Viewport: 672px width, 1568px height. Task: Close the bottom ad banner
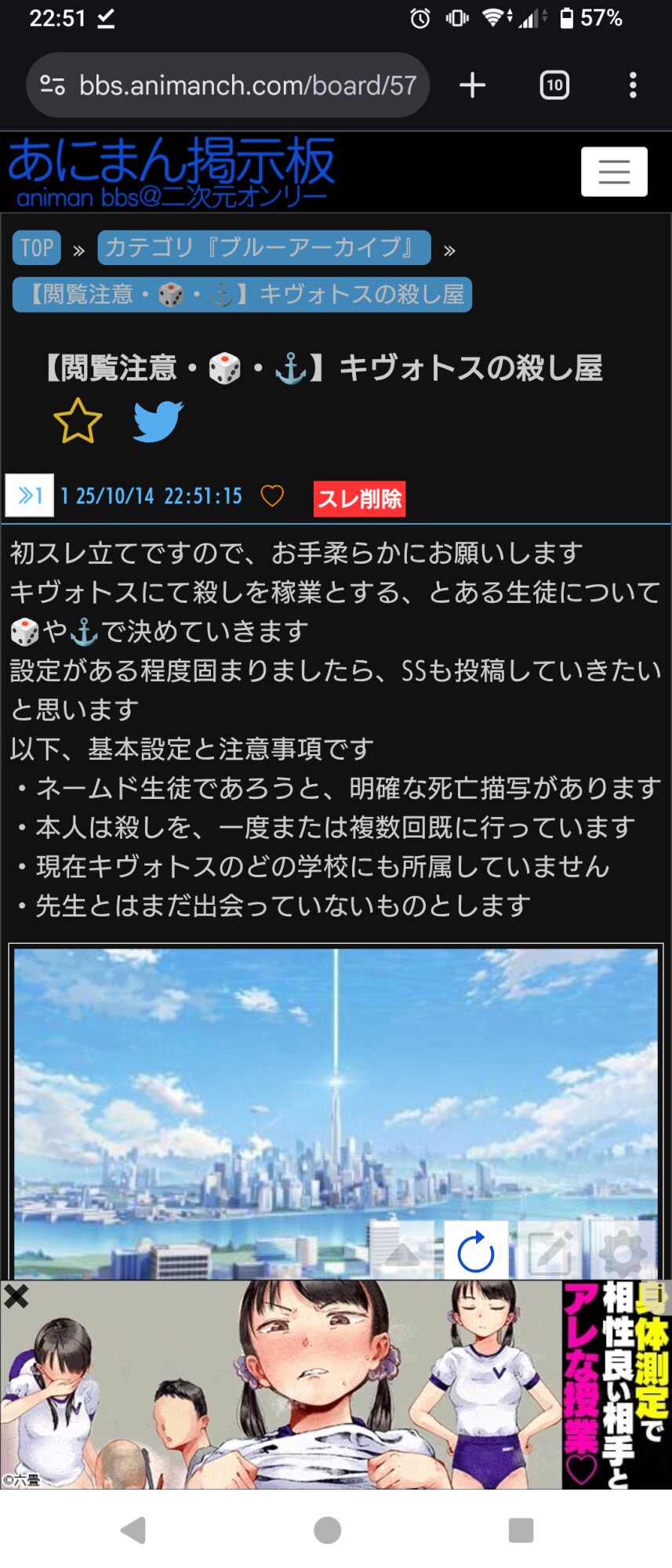16,1297
